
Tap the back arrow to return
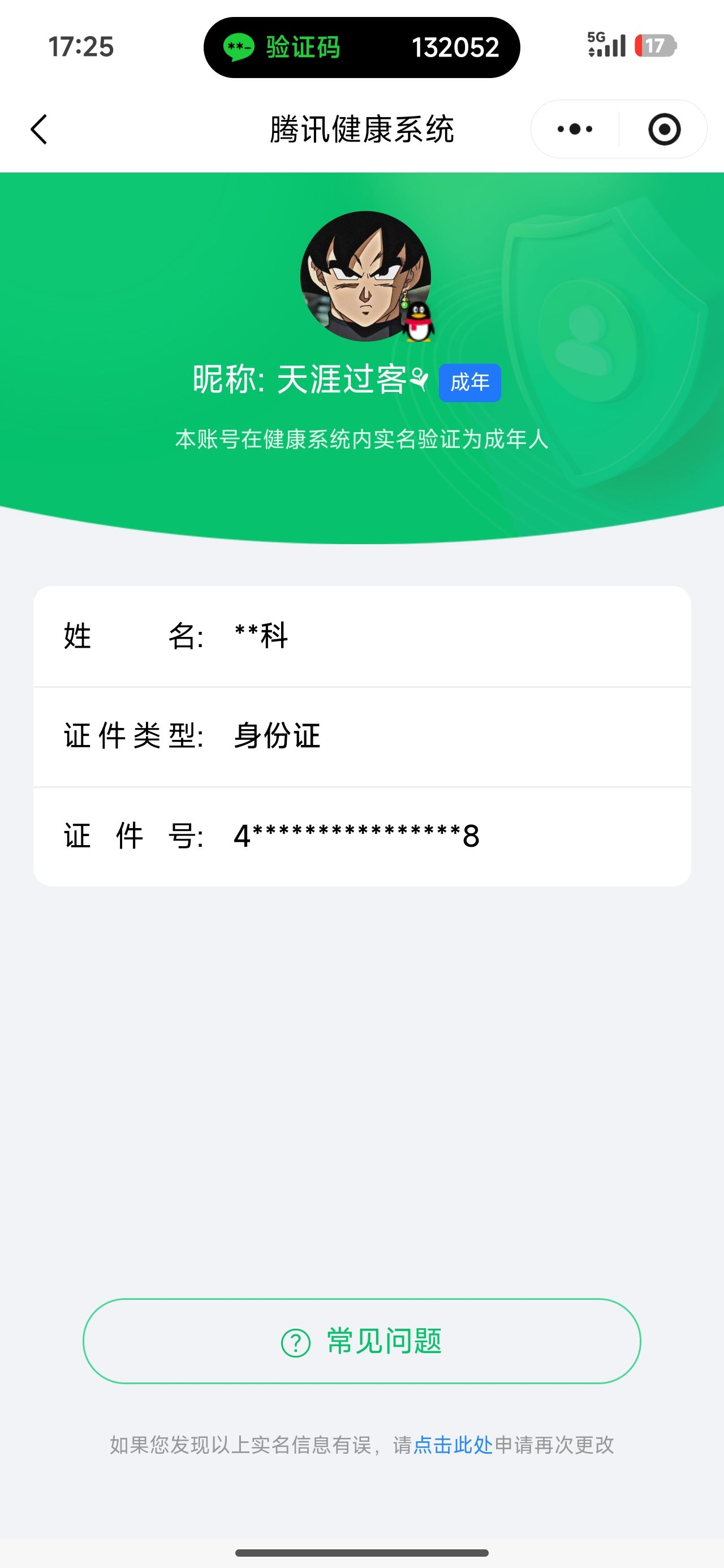(39, 129)
